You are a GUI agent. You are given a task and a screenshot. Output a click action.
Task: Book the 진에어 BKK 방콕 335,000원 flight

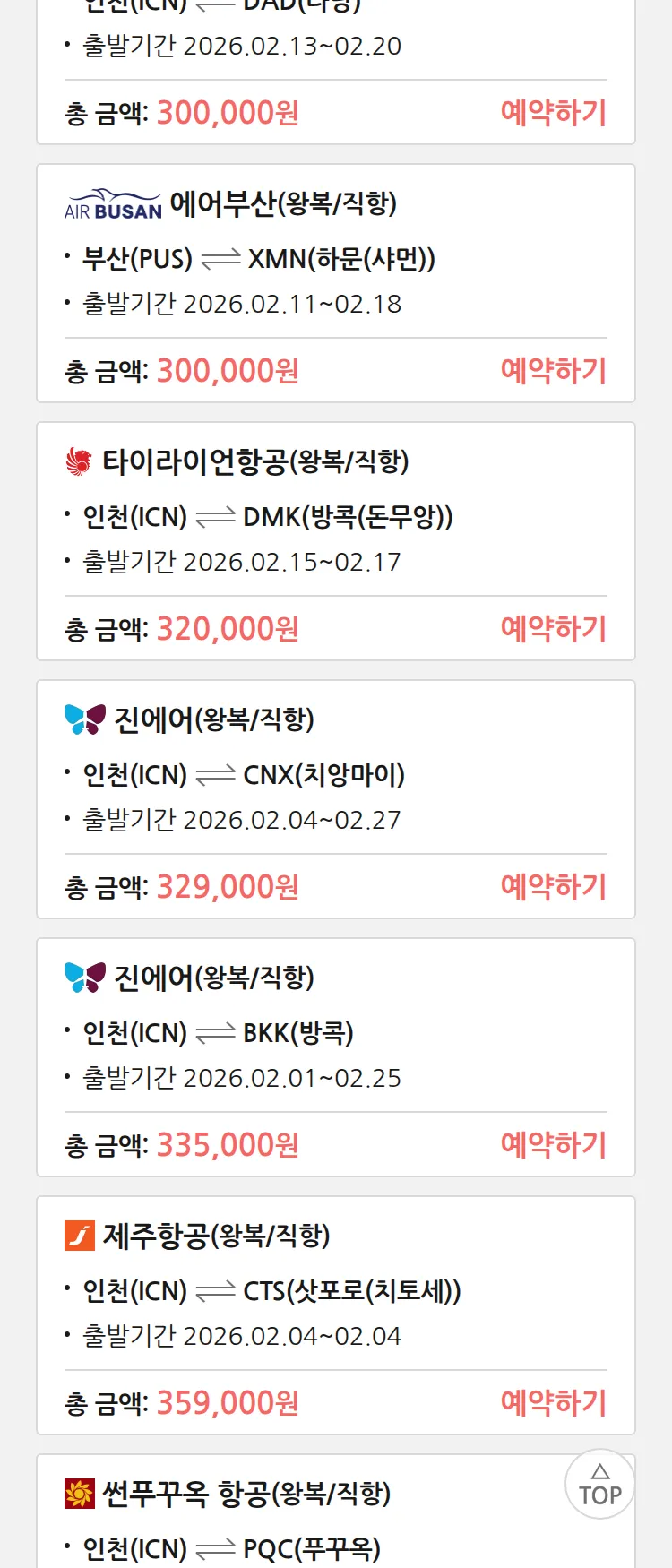pyautogui.click(x=553, y=1145)
